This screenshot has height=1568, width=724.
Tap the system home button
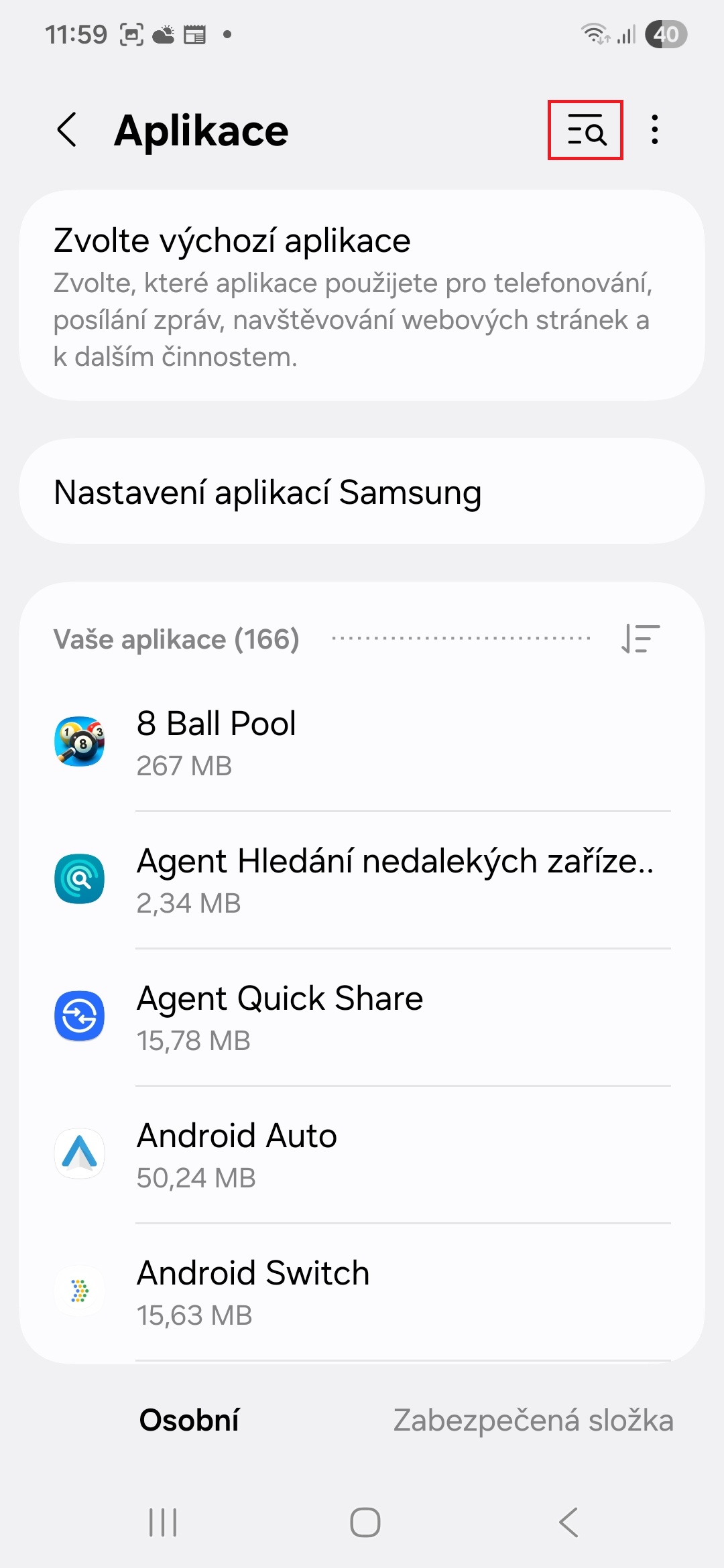365,1522
